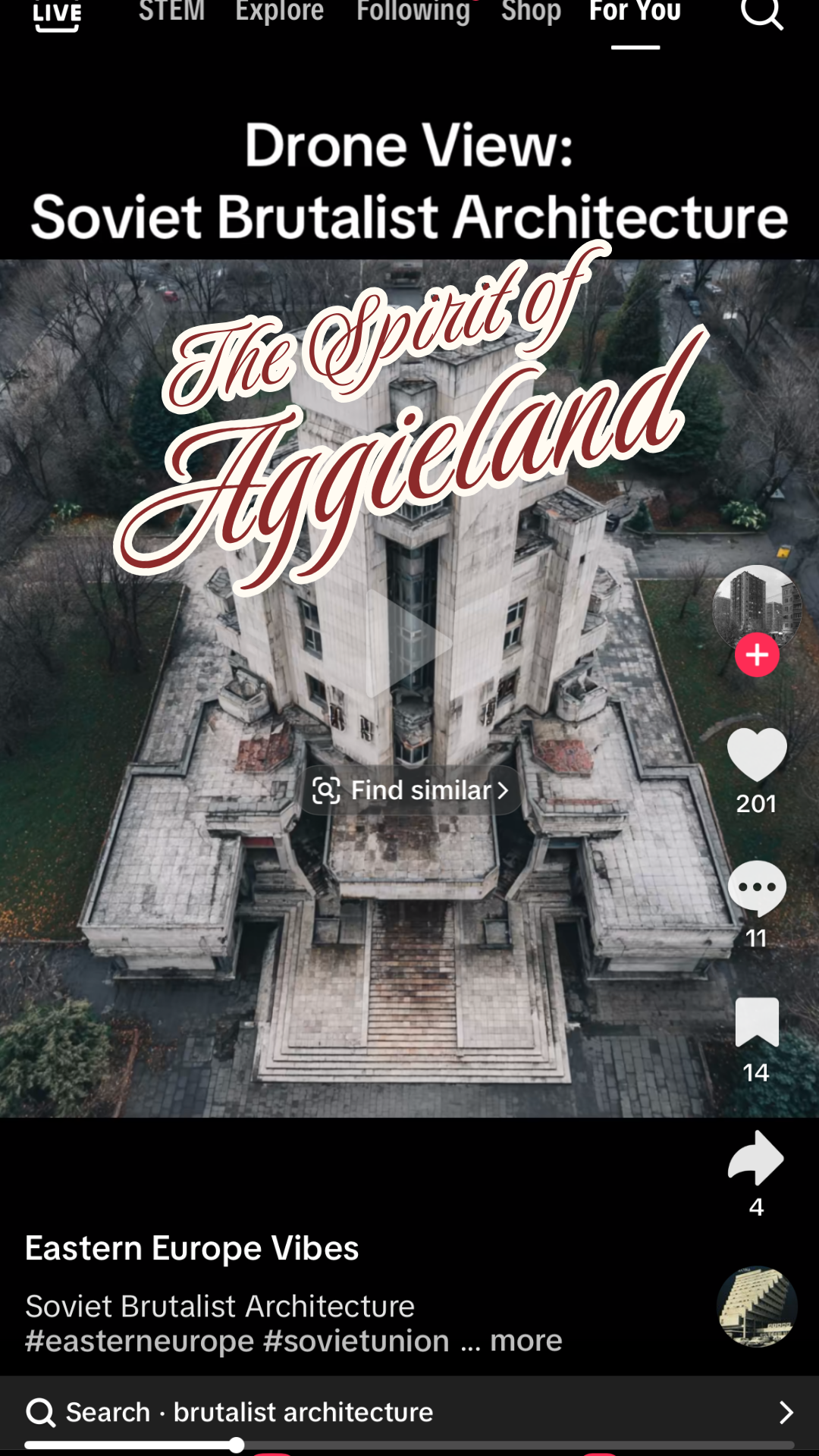Open the LIVE section
Image resolution: width=819 pixels, height=1456 pixels.
(57, 15)
